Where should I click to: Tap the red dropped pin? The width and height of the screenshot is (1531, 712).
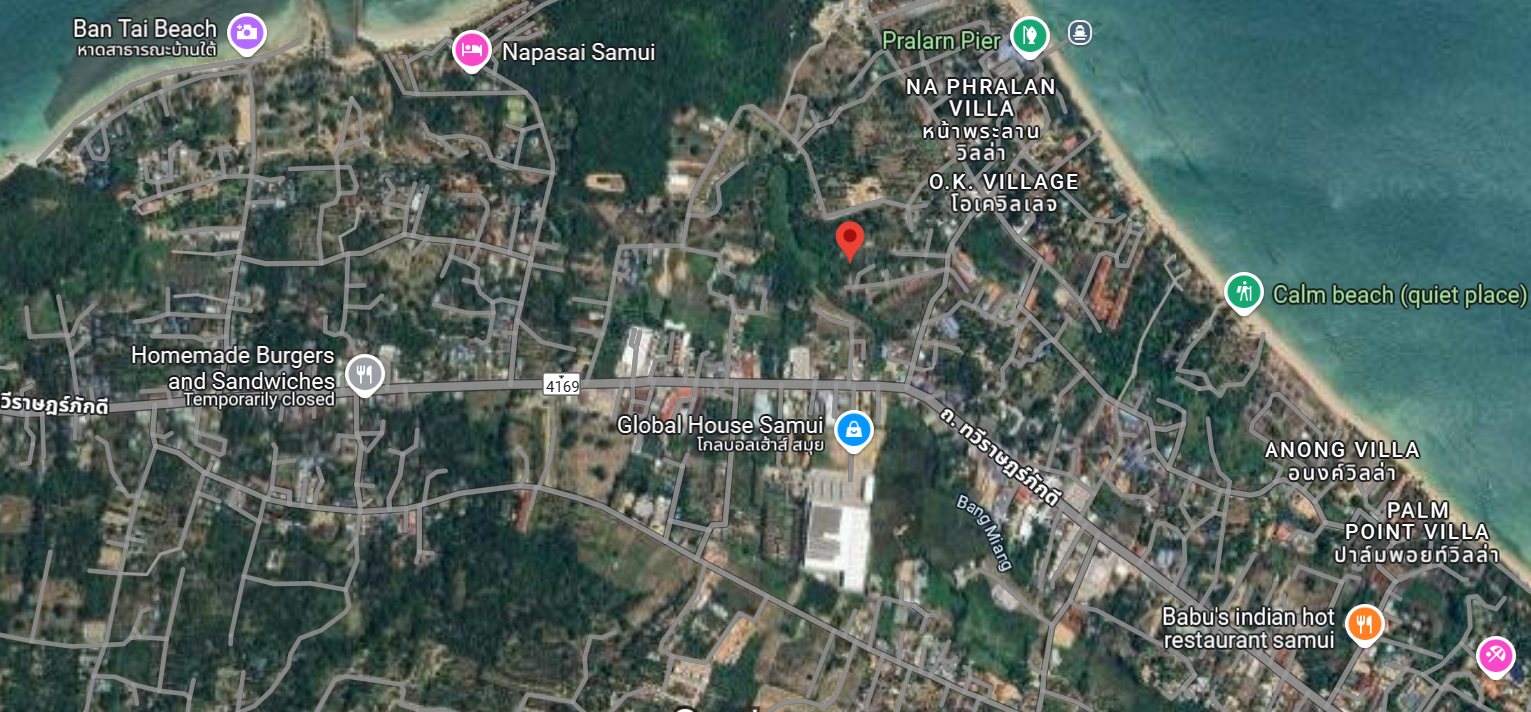click(849, 239)
